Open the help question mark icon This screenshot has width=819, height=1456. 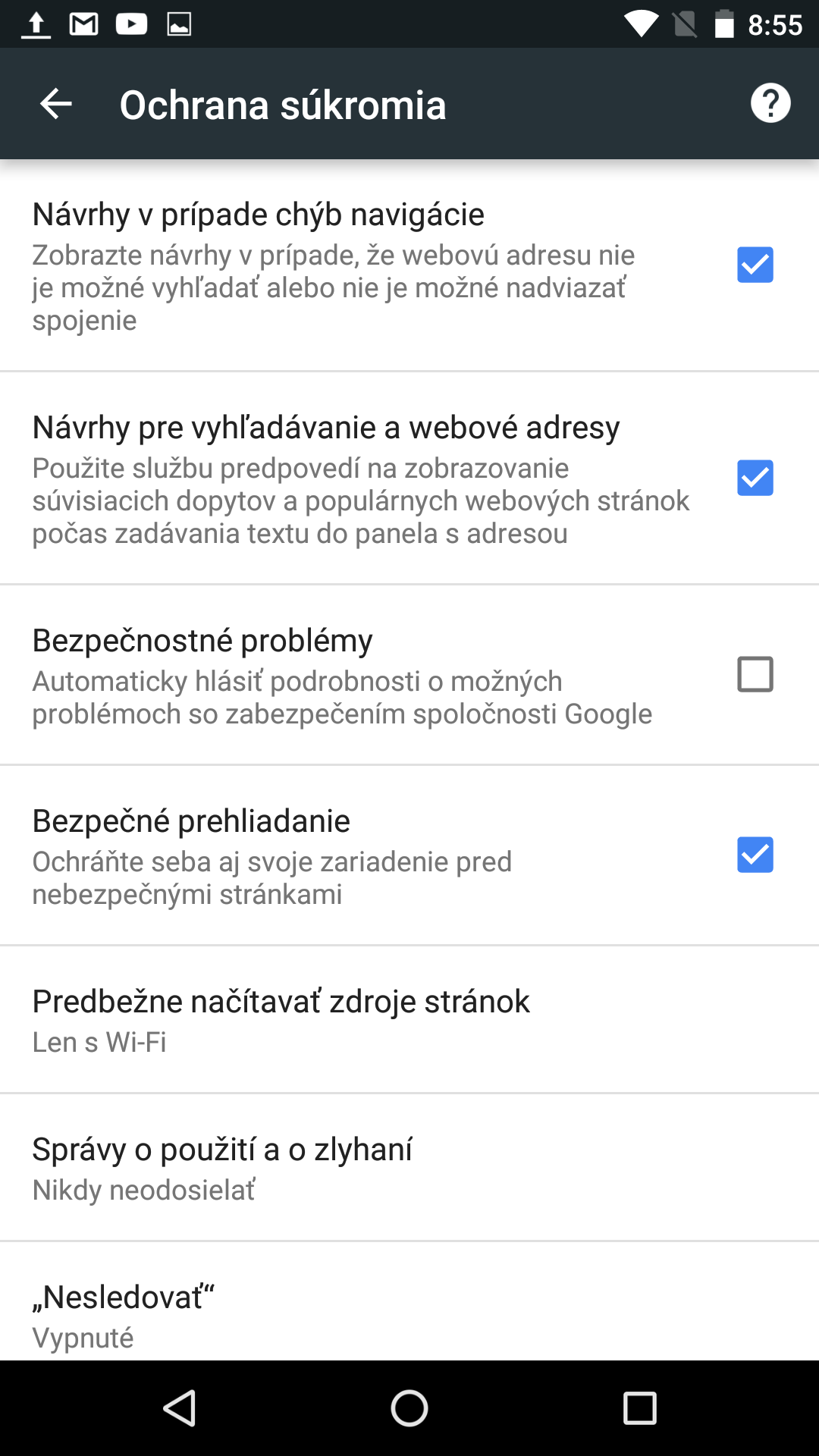(x=770, y=103)
